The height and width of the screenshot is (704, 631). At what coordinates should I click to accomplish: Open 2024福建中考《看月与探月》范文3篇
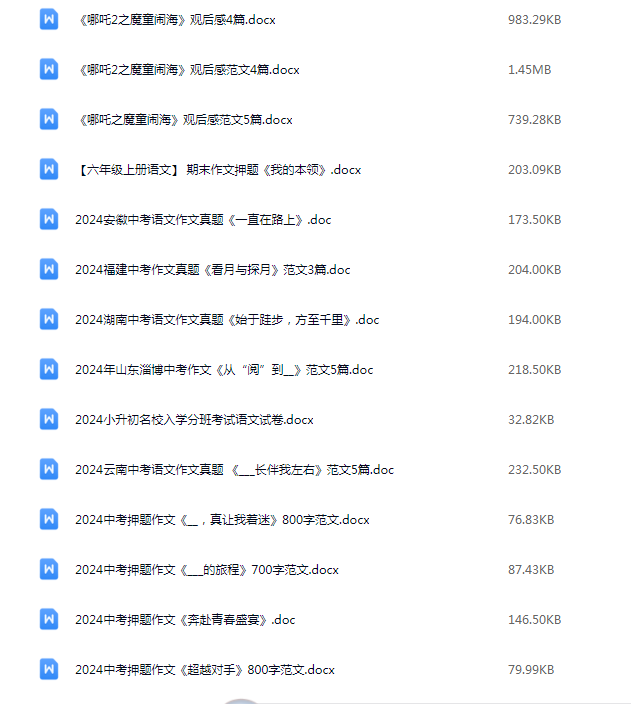click(x=212, y=270)
